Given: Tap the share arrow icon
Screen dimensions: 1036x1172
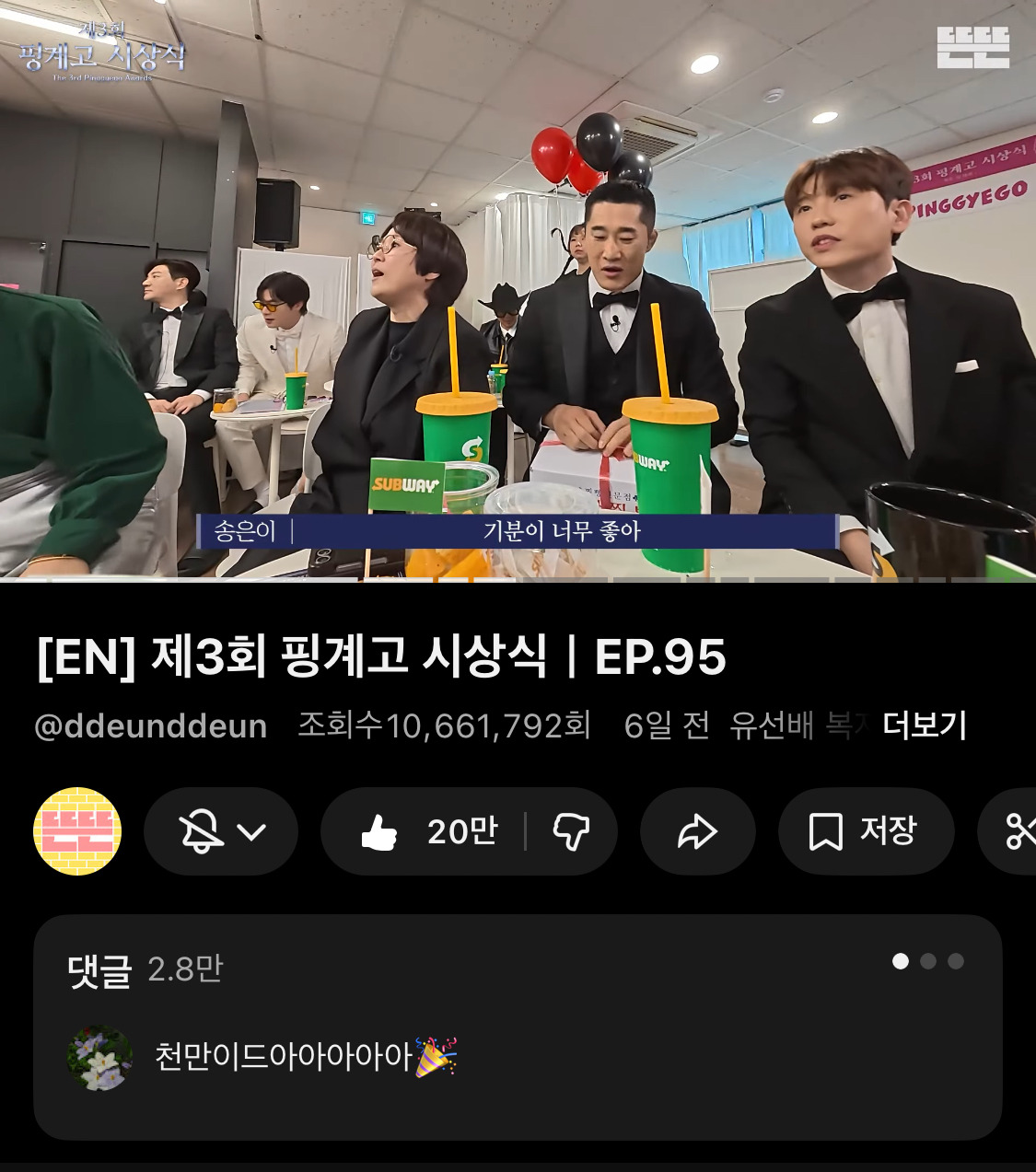Looking at the screenshot, I should pyautogui.click(x=697, y=830).
